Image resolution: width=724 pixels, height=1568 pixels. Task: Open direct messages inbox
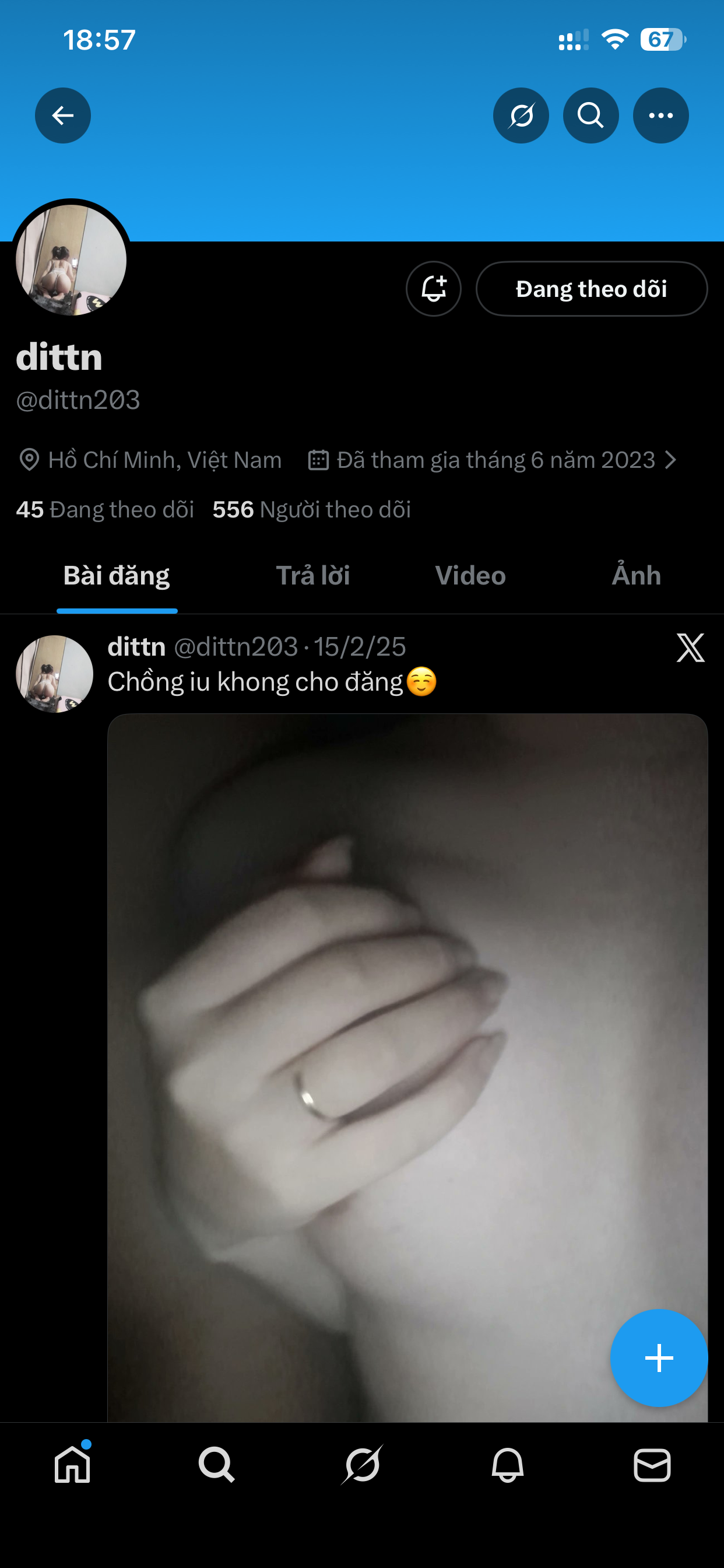click(x=652, y=1465)
